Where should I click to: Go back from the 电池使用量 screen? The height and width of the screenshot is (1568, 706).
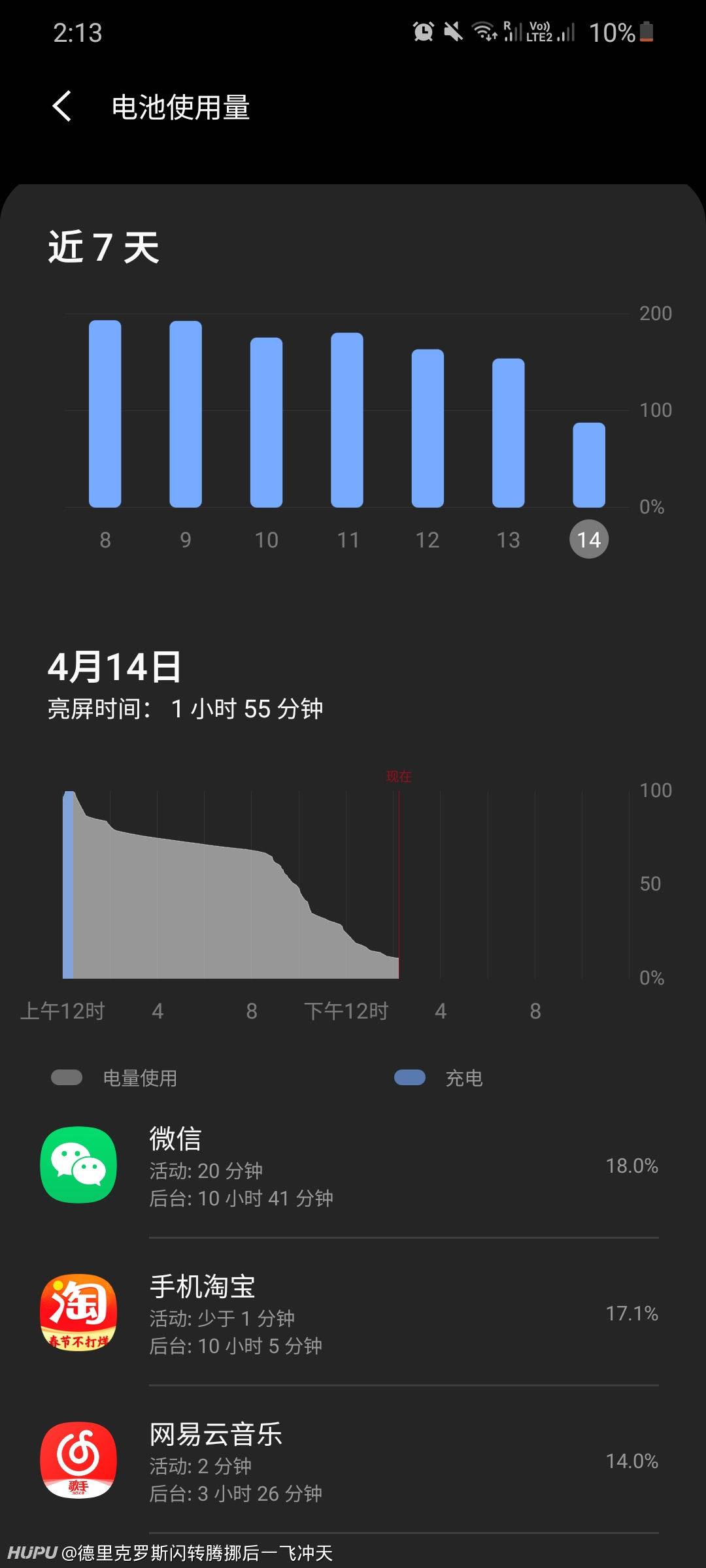[x=62, y=106]
